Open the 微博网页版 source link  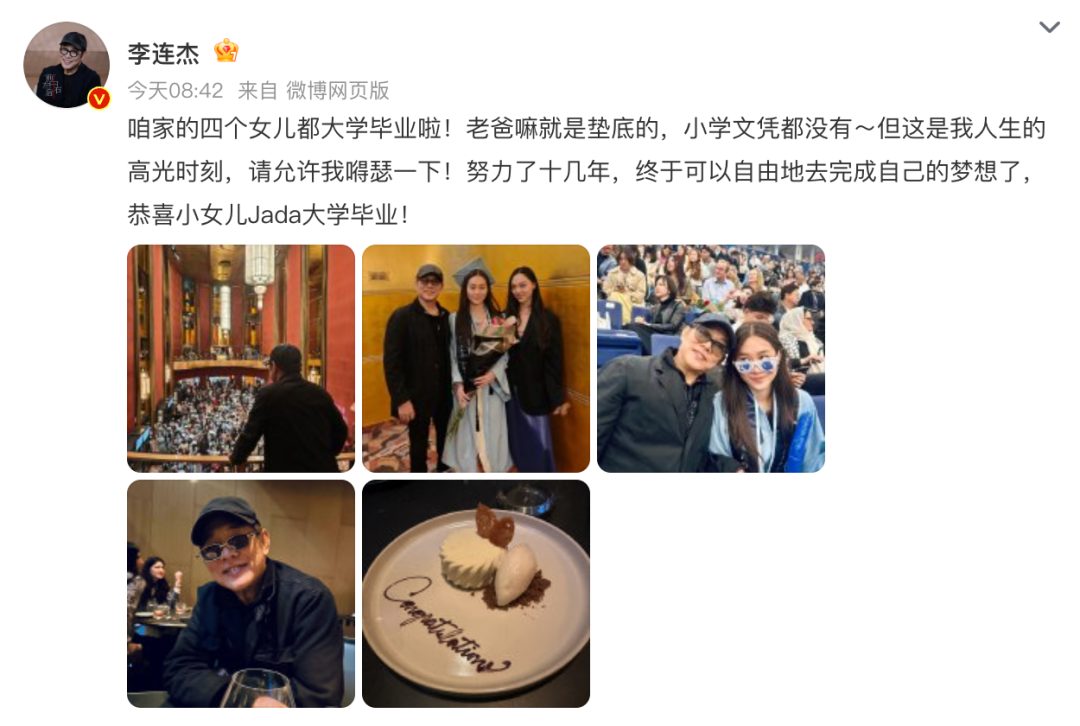[337, 90]
